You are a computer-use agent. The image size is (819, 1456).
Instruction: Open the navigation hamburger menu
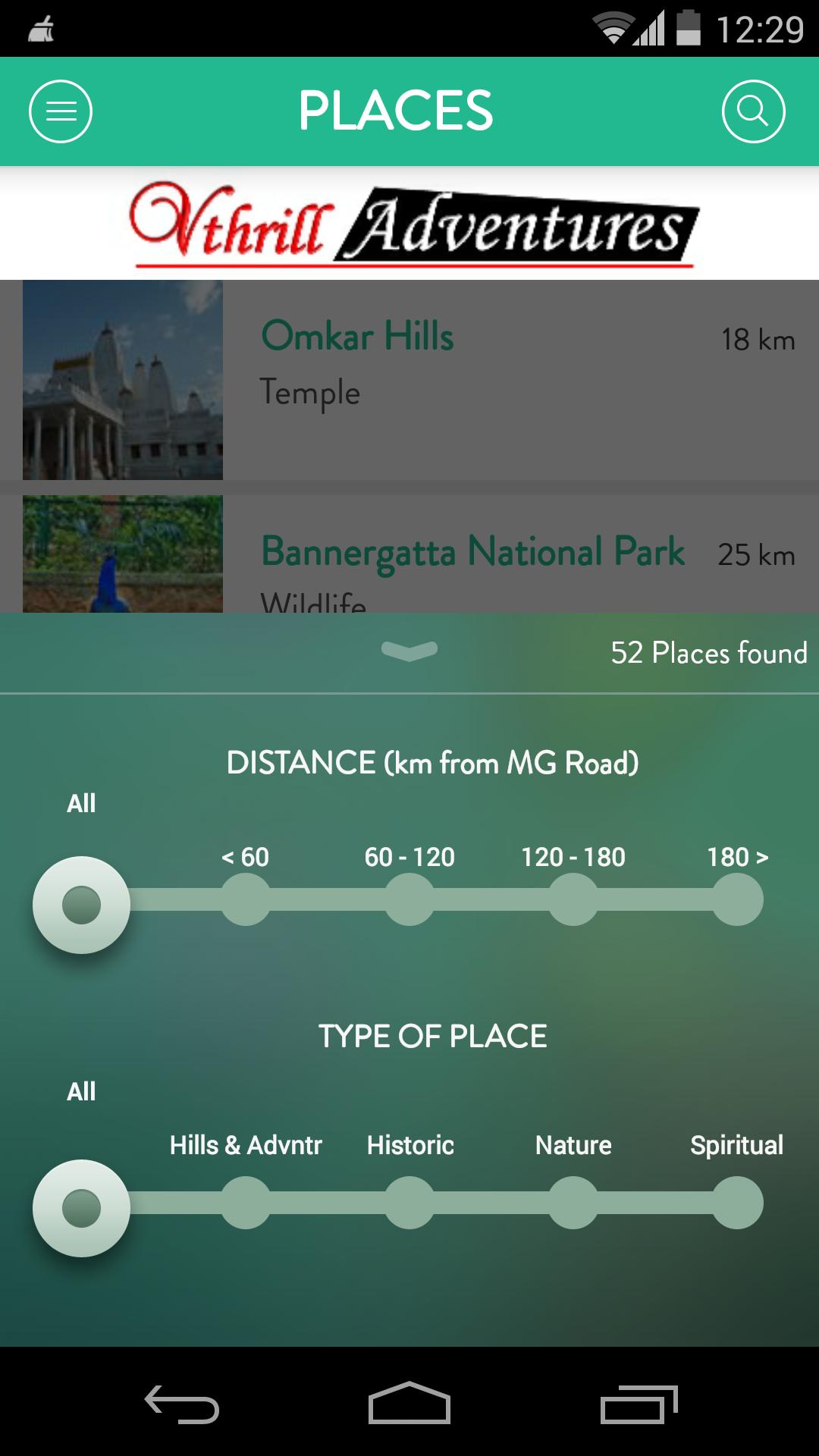61,111
